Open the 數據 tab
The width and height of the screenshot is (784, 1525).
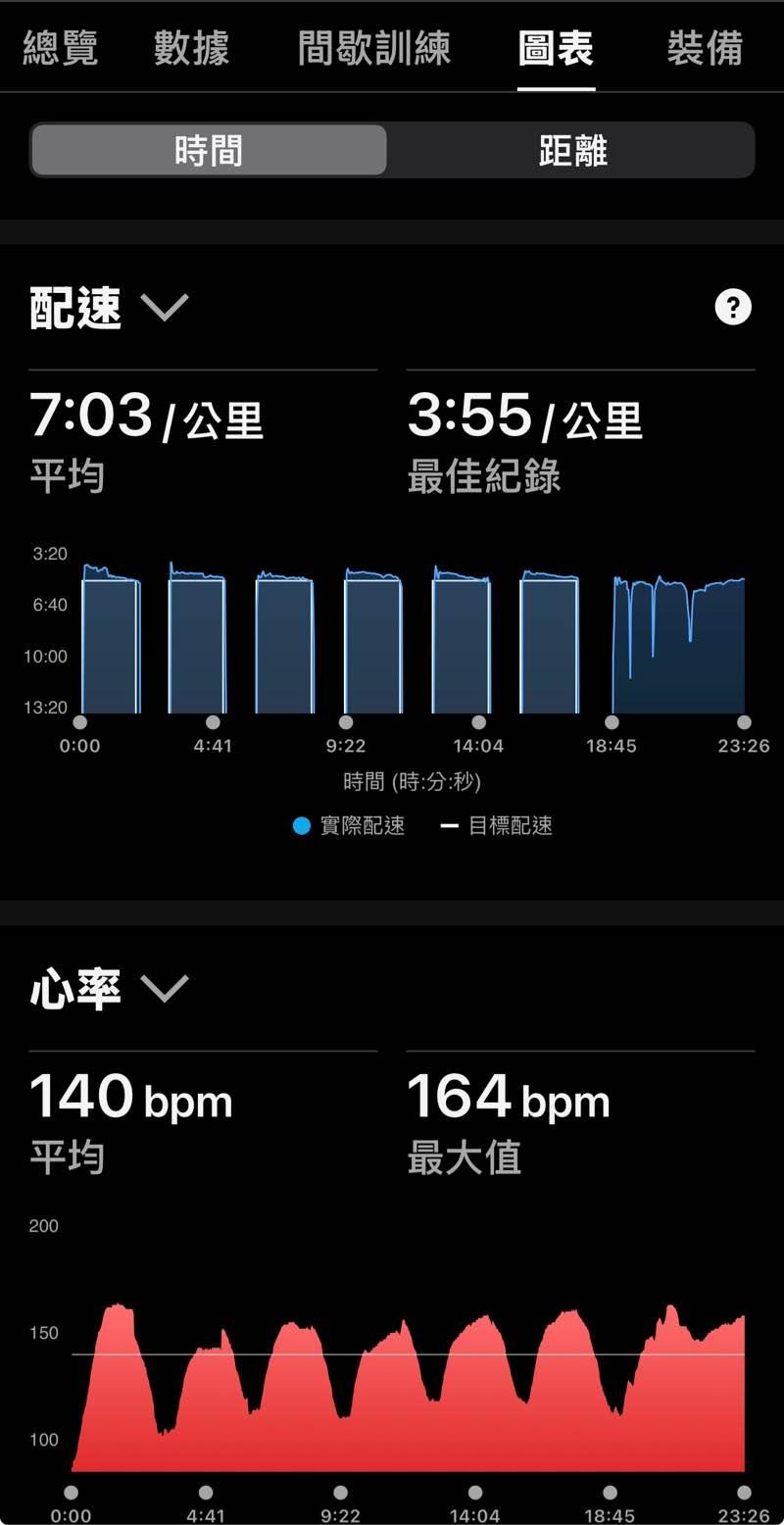[191, 48]
